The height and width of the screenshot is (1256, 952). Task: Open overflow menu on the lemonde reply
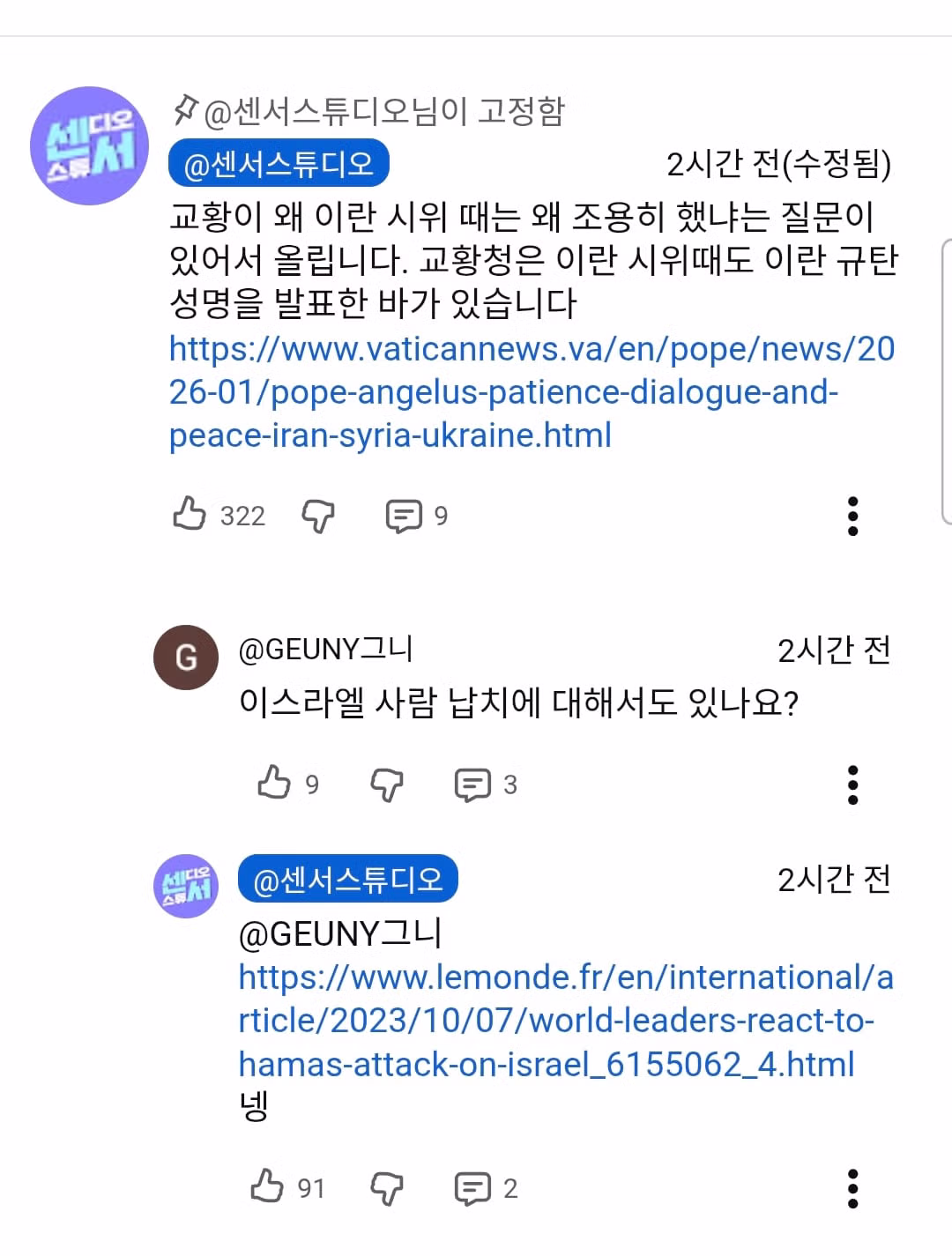(852, 1188)
